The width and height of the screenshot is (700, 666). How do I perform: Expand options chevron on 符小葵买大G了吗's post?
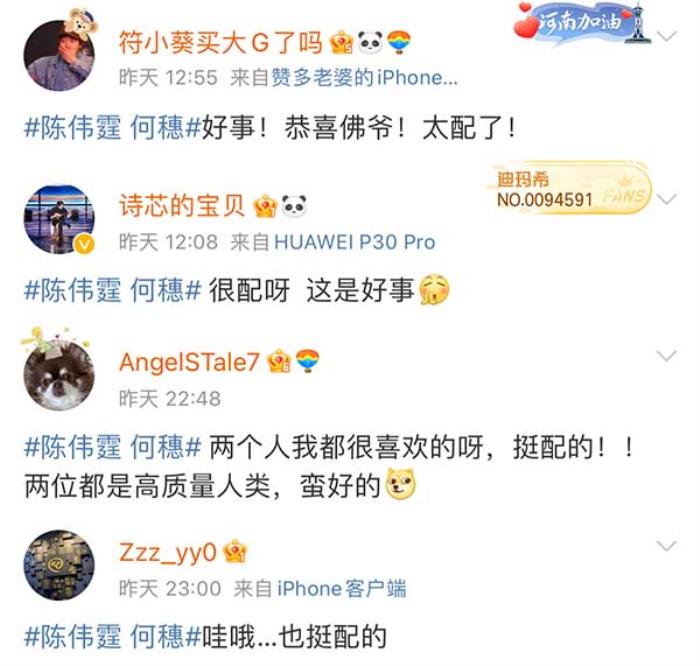tap(667, 37)
